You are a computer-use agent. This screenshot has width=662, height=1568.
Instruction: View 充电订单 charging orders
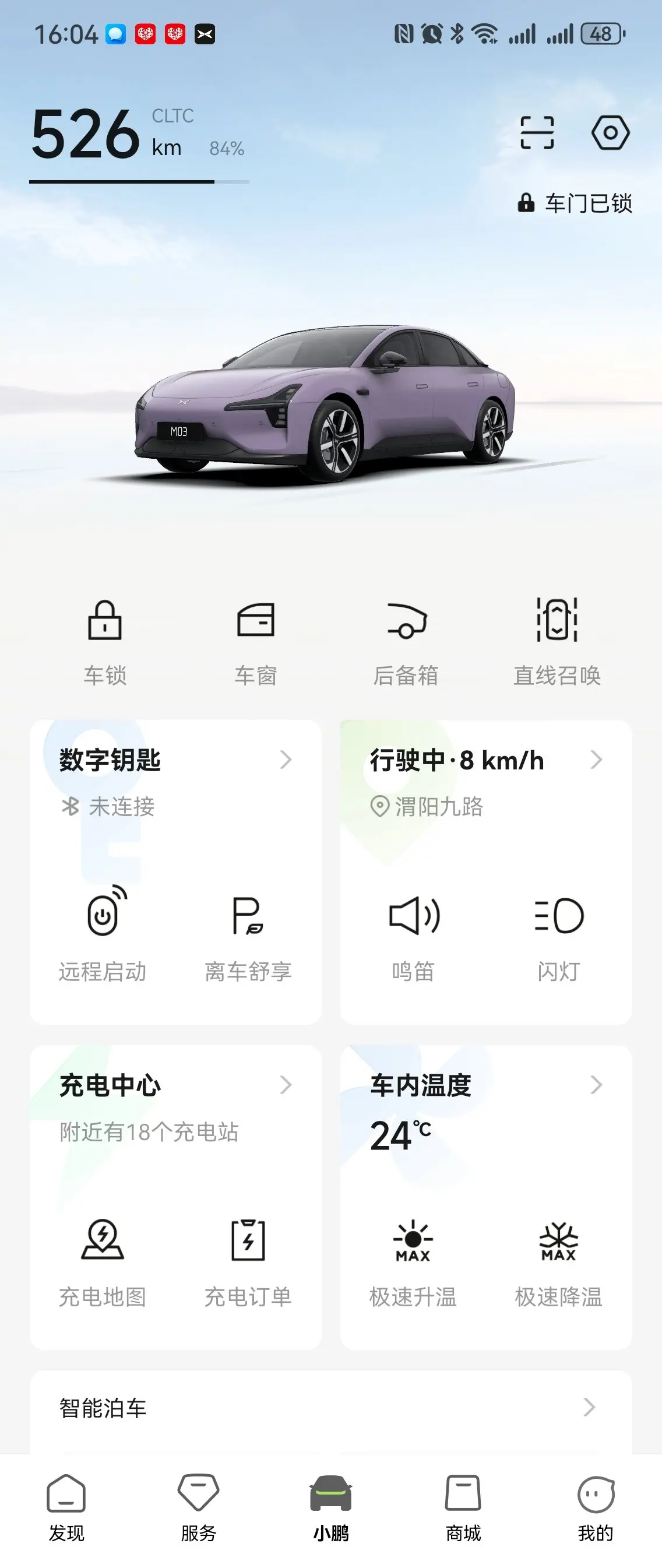tap(248, 1260)
